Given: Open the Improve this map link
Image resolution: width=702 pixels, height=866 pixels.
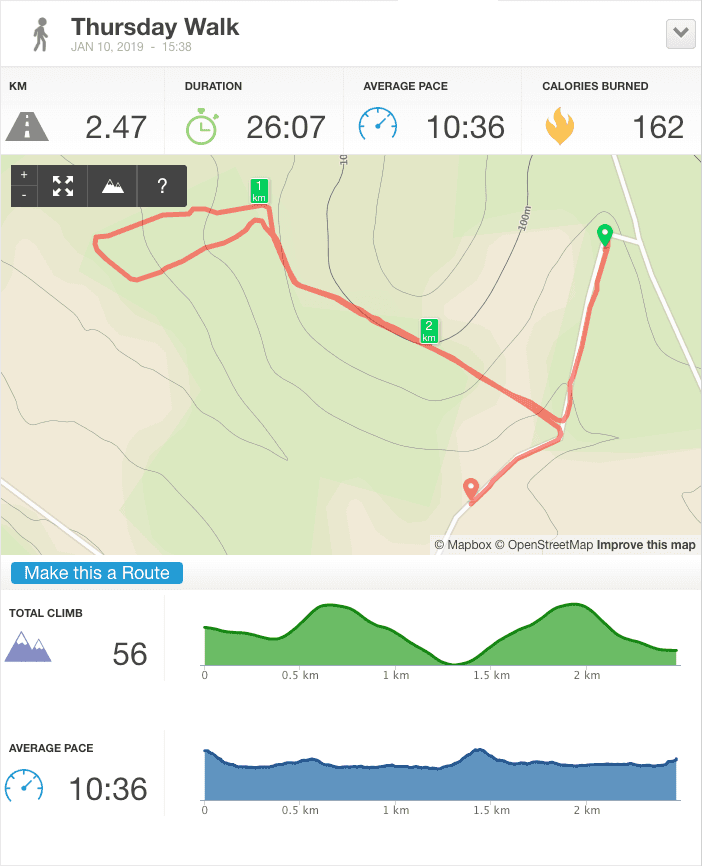Looking at the screenshot, I should [646, 545].
